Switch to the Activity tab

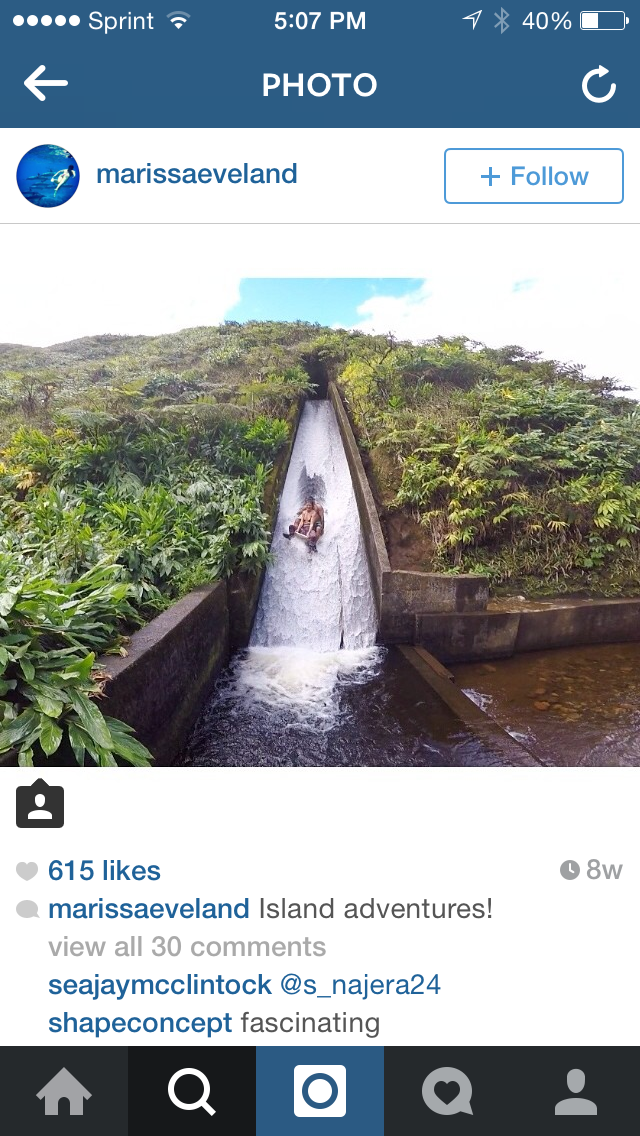click(x=448, y=1091)
